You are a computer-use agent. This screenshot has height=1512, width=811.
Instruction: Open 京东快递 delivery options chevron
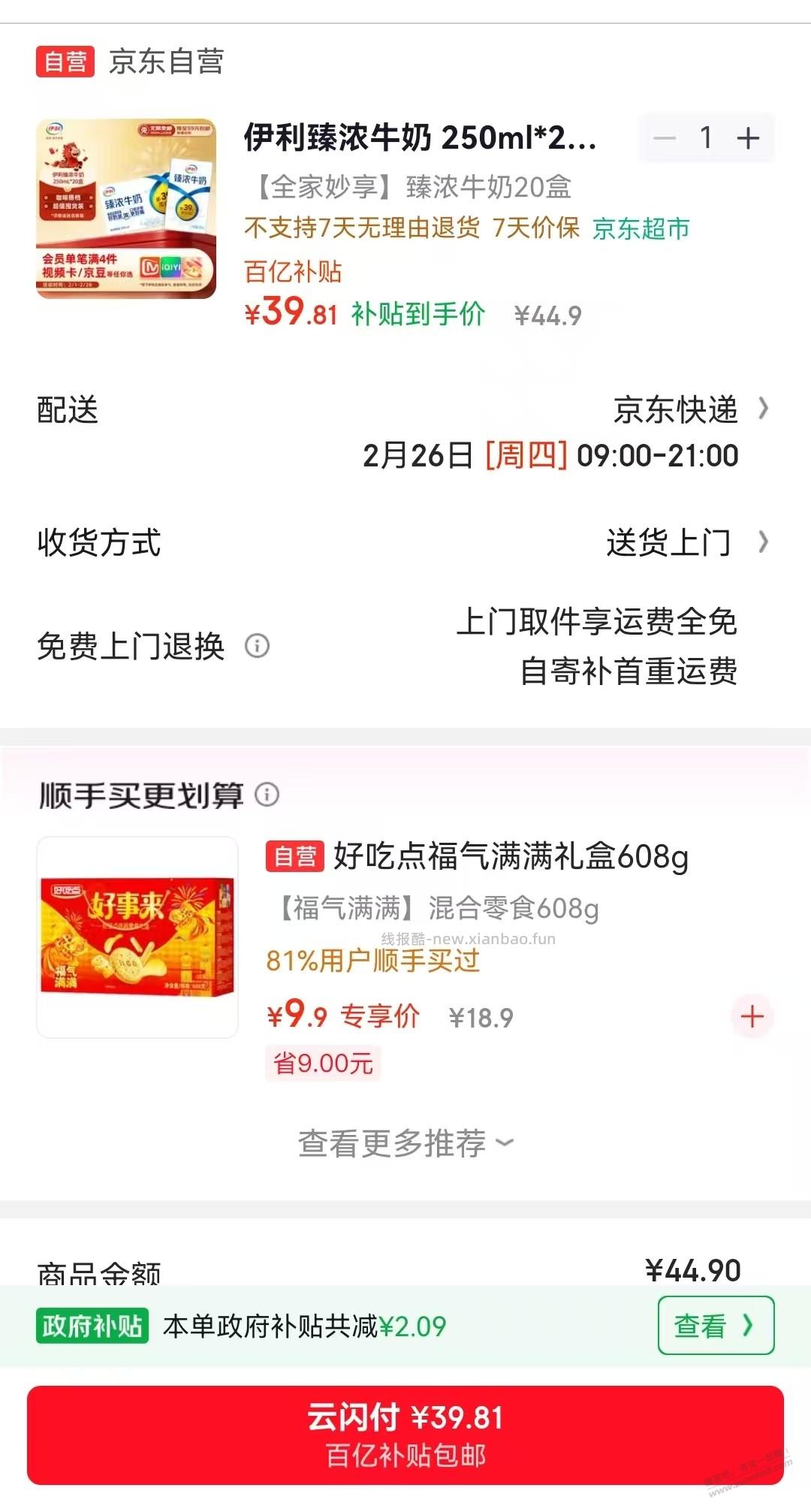pyautogui.click(x=764, y=411)
